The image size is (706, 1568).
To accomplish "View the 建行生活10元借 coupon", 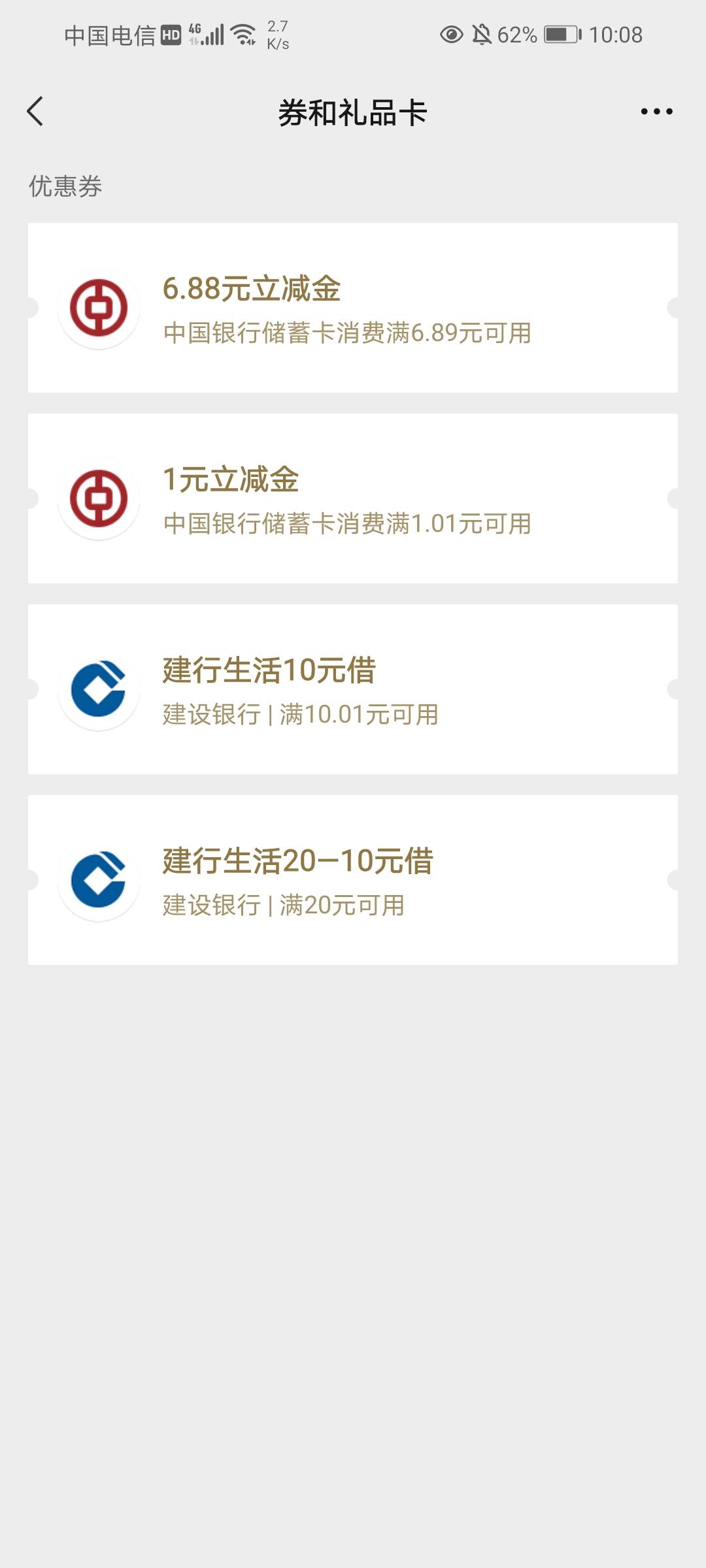I will [x=353, y=689].
